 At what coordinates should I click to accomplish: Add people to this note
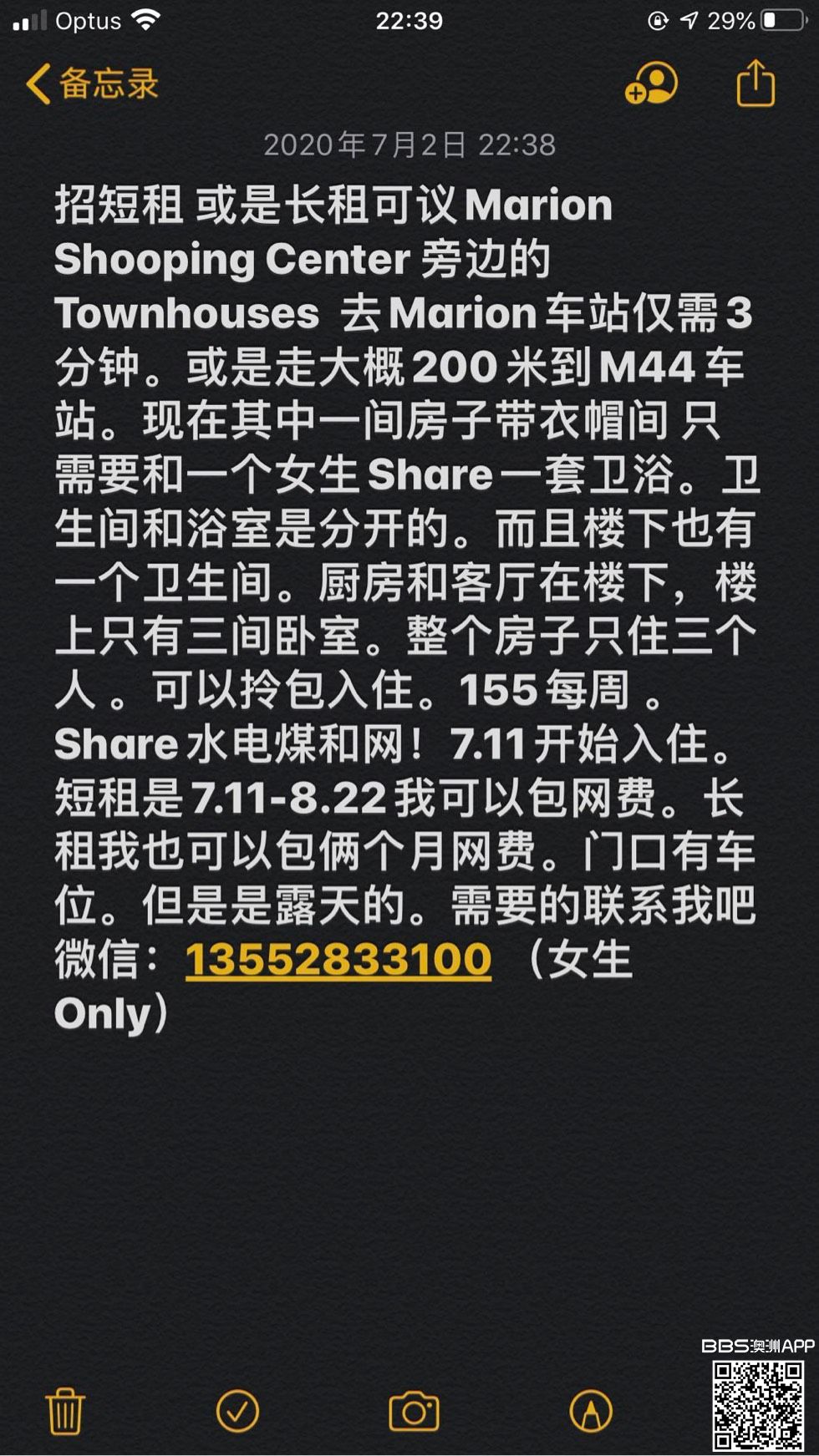point(651,84)
